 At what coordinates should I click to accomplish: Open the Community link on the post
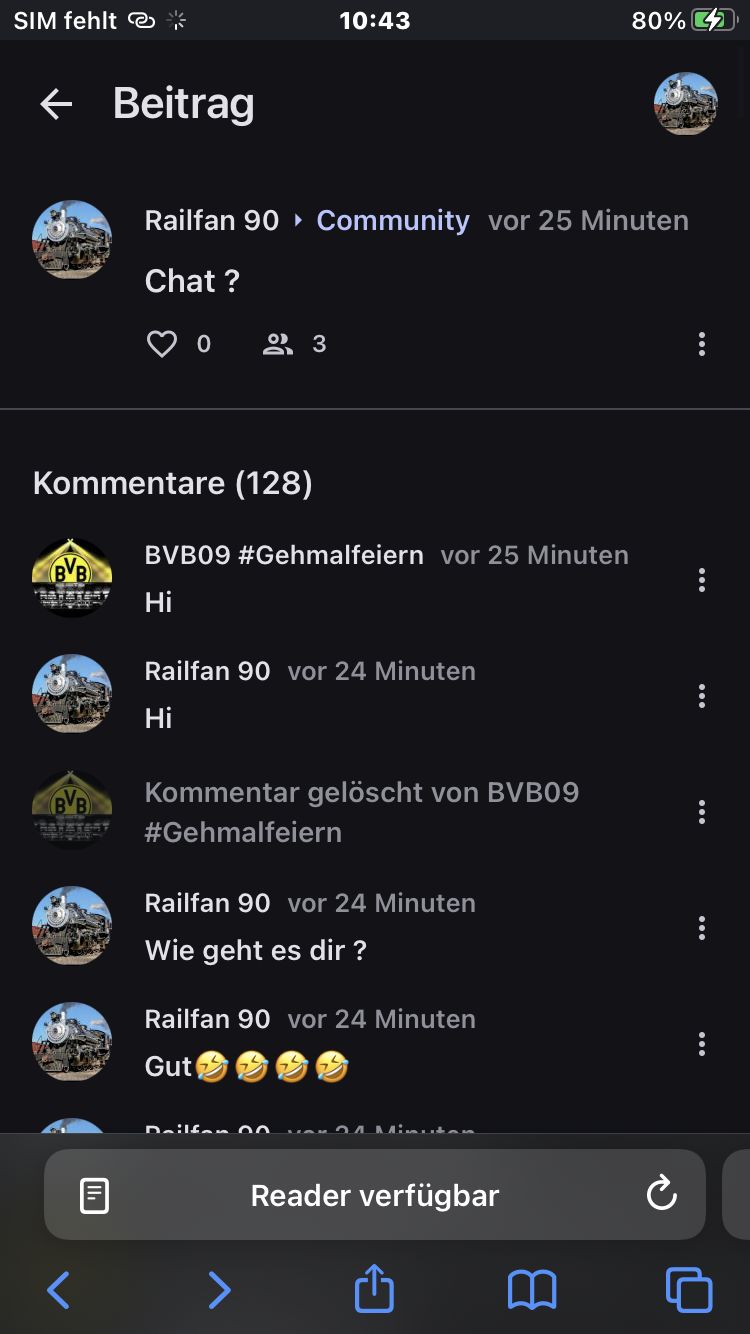(392, 221)
